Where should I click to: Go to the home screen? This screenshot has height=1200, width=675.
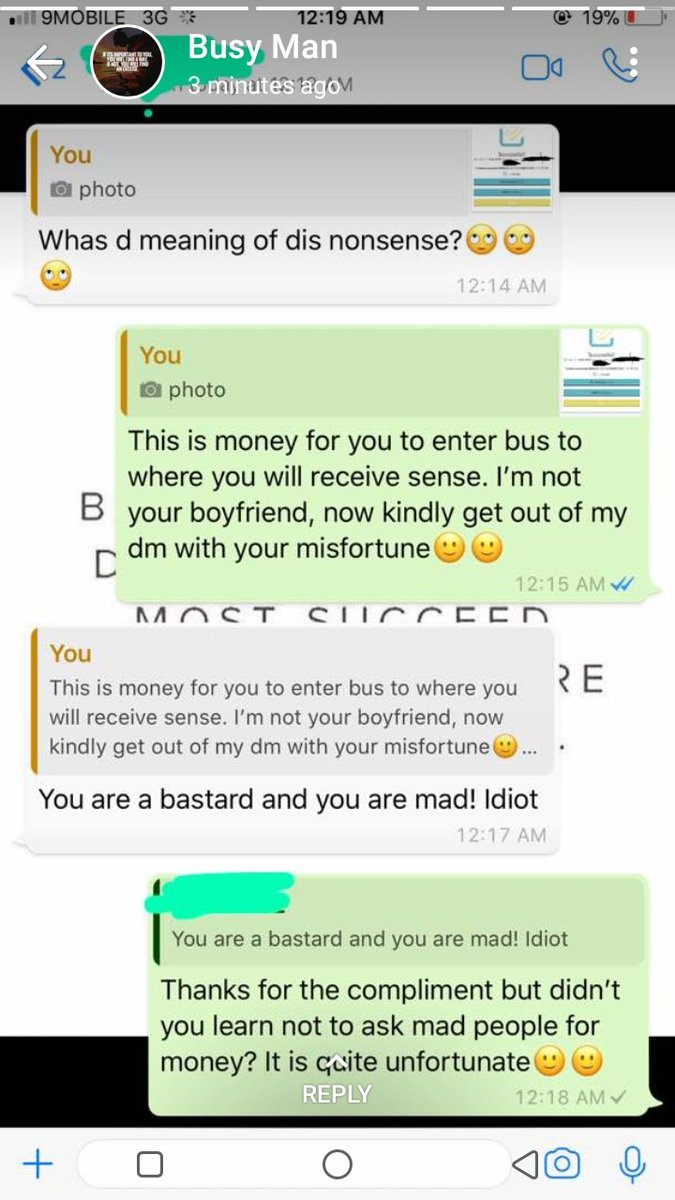tap(338, 1164)
